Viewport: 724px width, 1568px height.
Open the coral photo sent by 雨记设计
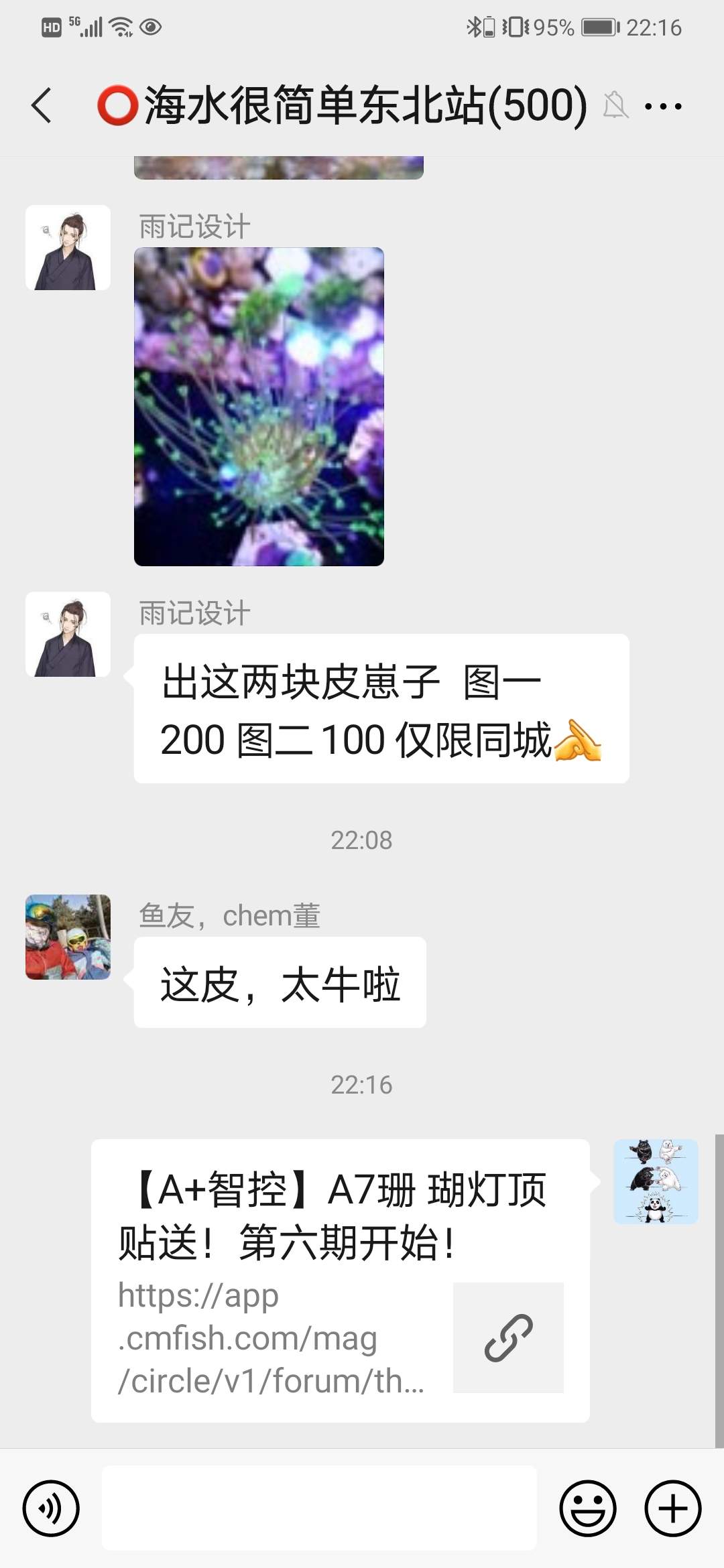tap(259, 406)
